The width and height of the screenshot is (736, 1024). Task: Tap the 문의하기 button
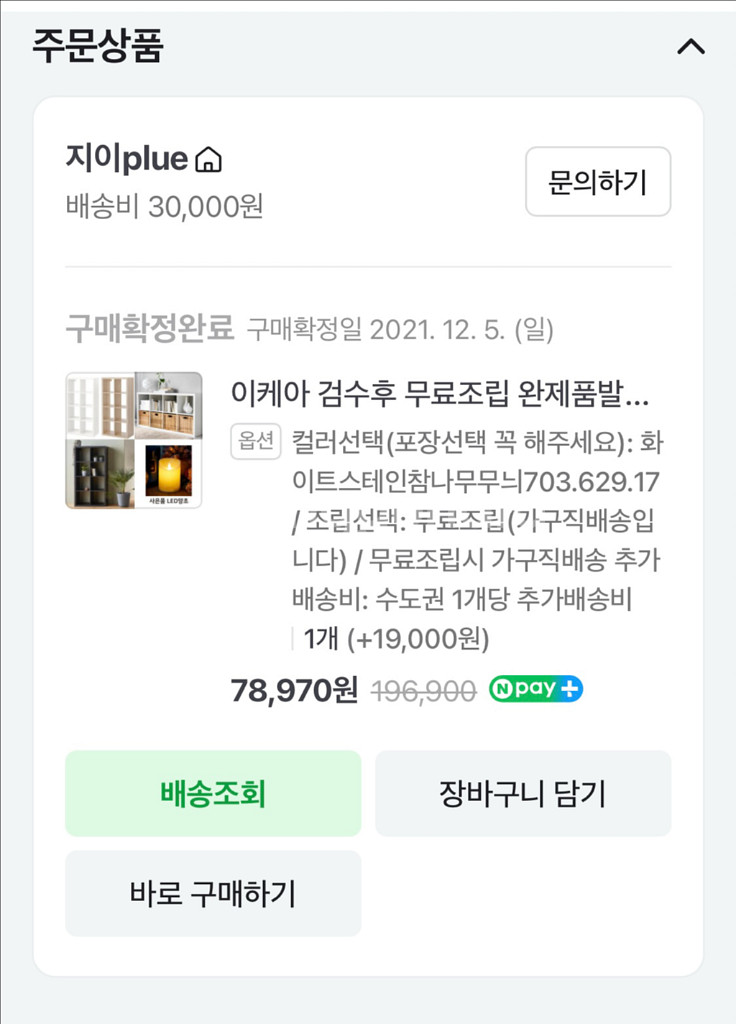tap(598, 182)
